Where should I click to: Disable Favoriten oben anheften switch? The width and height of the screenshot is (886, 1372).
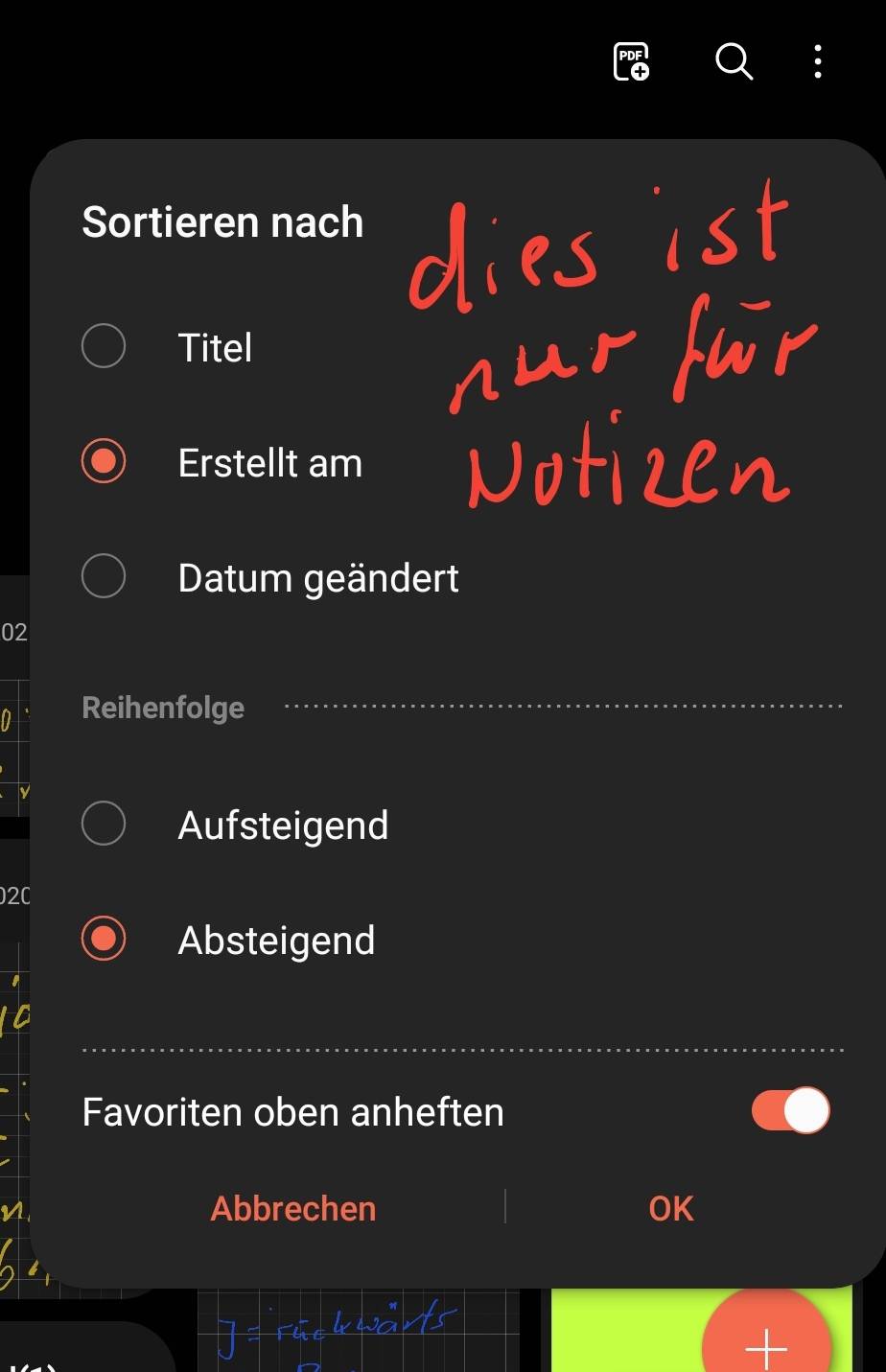(790, 1111)
